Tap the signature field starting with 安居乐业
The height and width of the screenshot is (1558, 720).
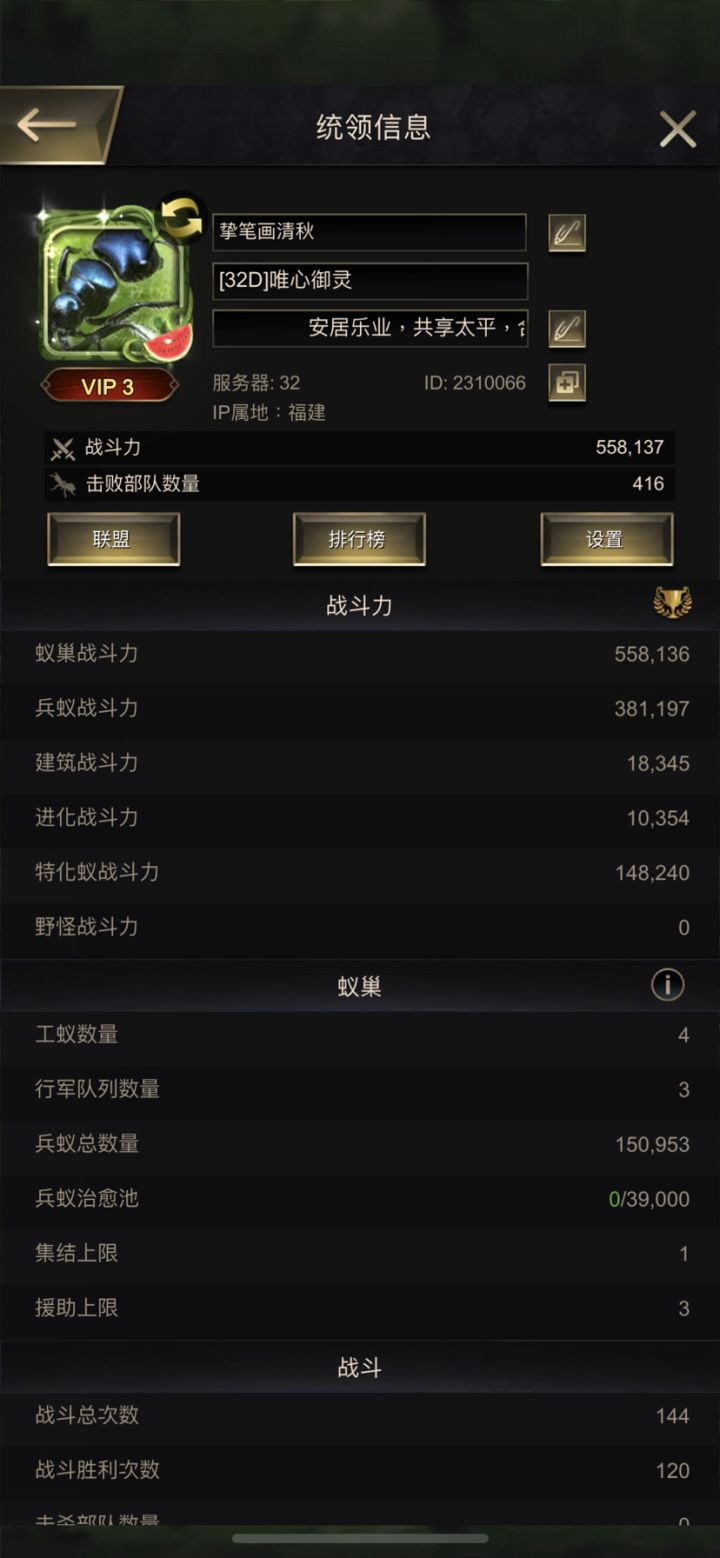370,329
